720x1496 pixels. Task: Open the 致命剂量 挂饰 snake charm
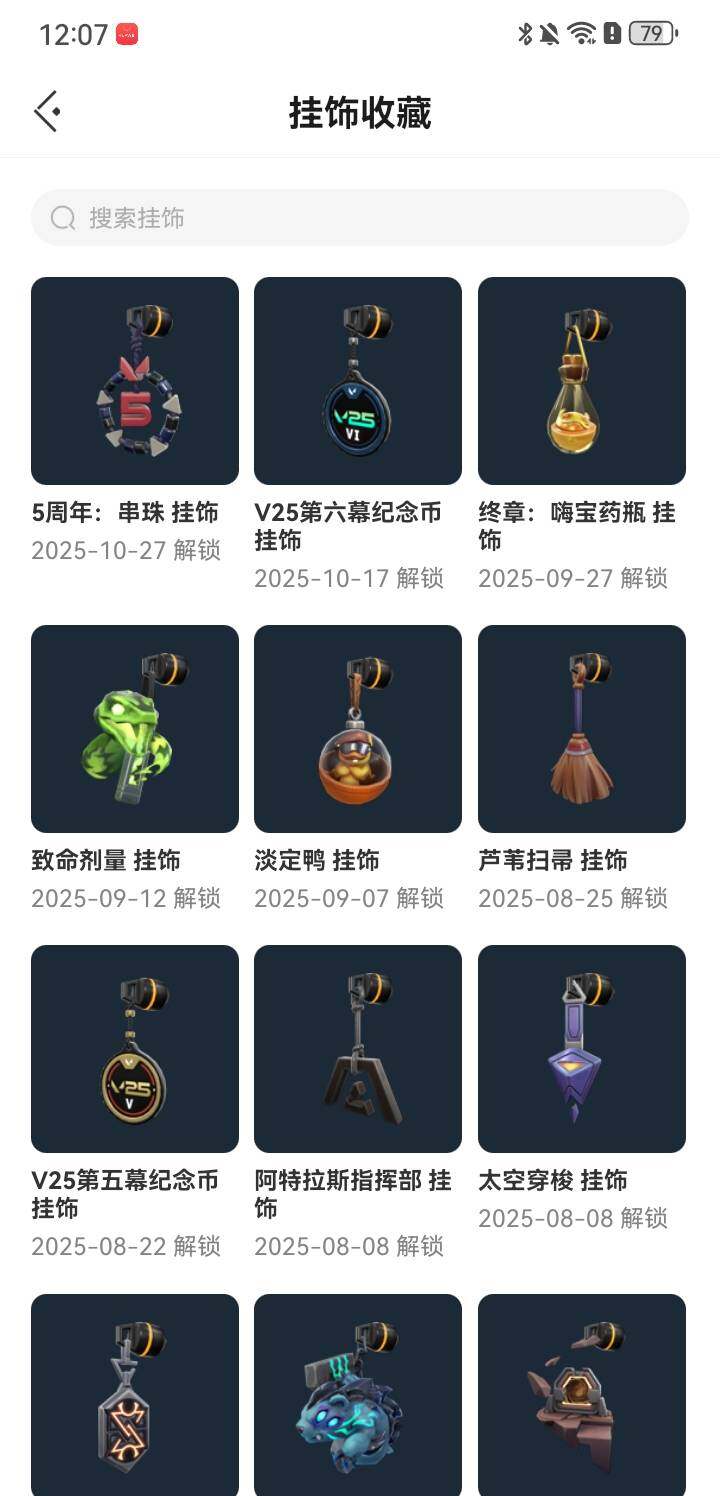coord(135,729)
